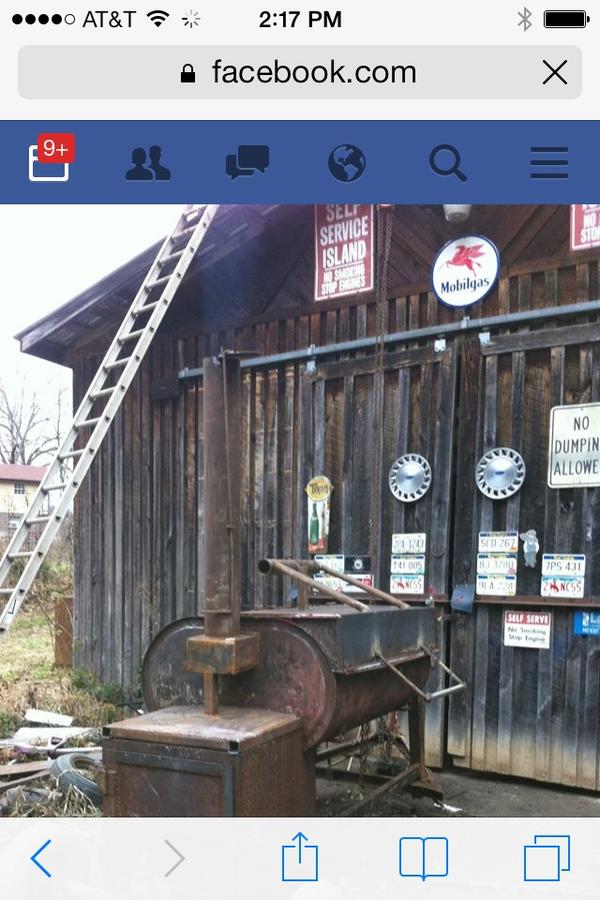Show all open Safari tabs

pyautogui.click(x=546, y=858)
